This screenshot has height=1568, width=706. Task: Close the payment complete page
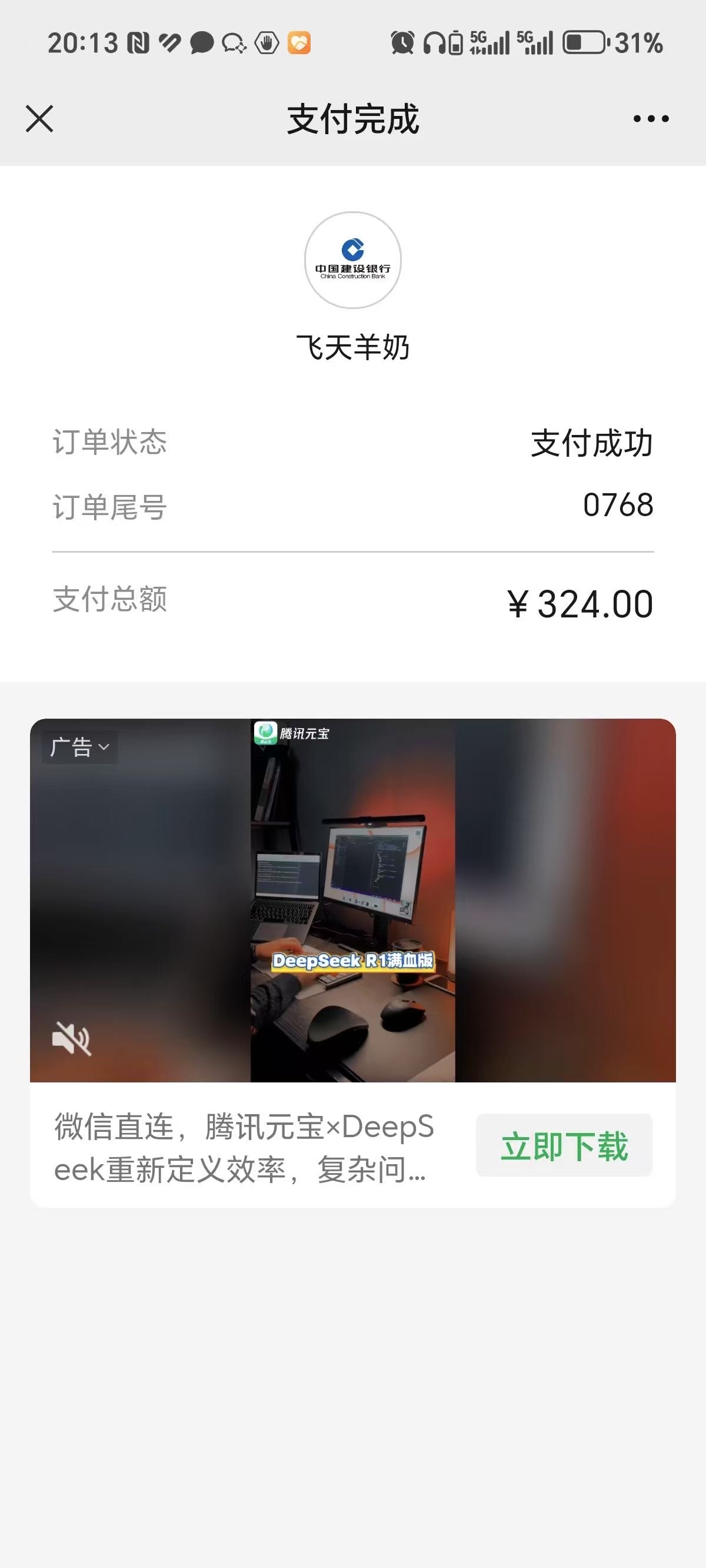pos(39,118)
